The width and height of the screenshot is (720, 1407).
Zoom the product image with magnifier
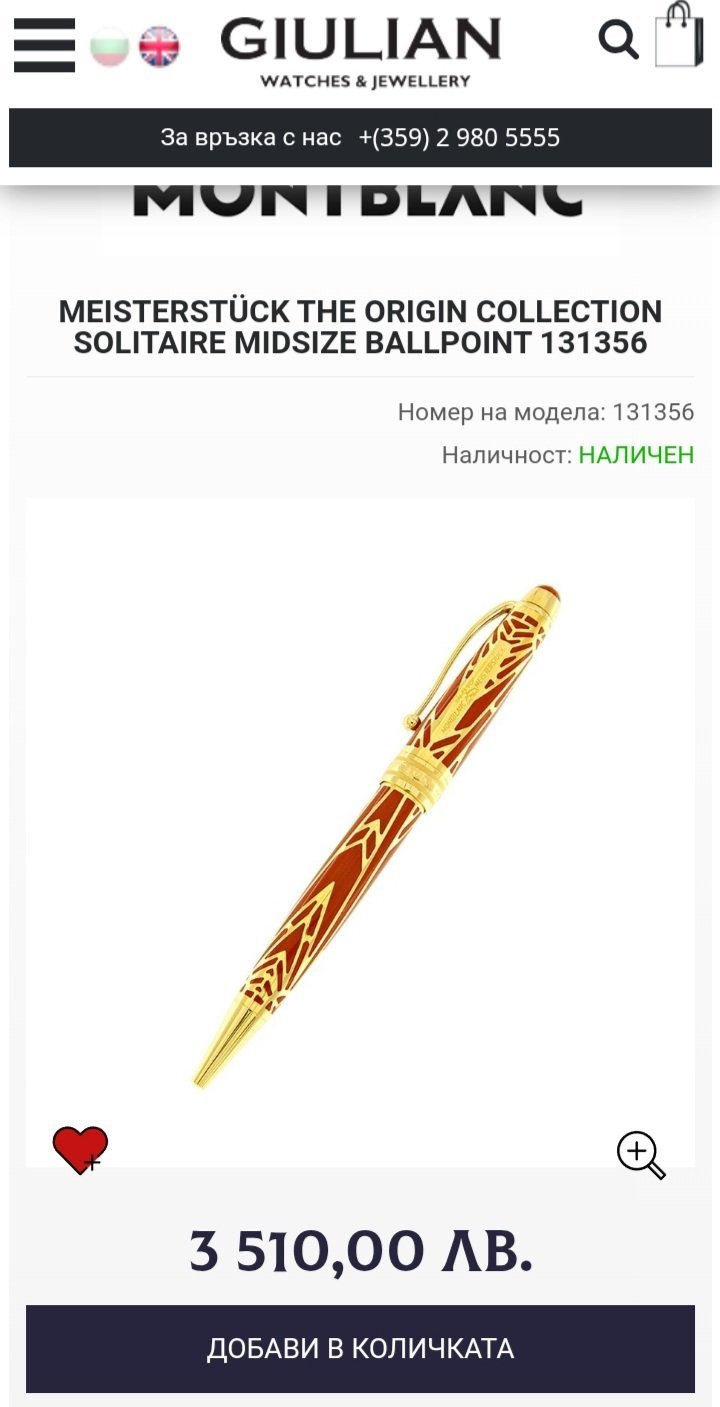[x=641, y=1155]
